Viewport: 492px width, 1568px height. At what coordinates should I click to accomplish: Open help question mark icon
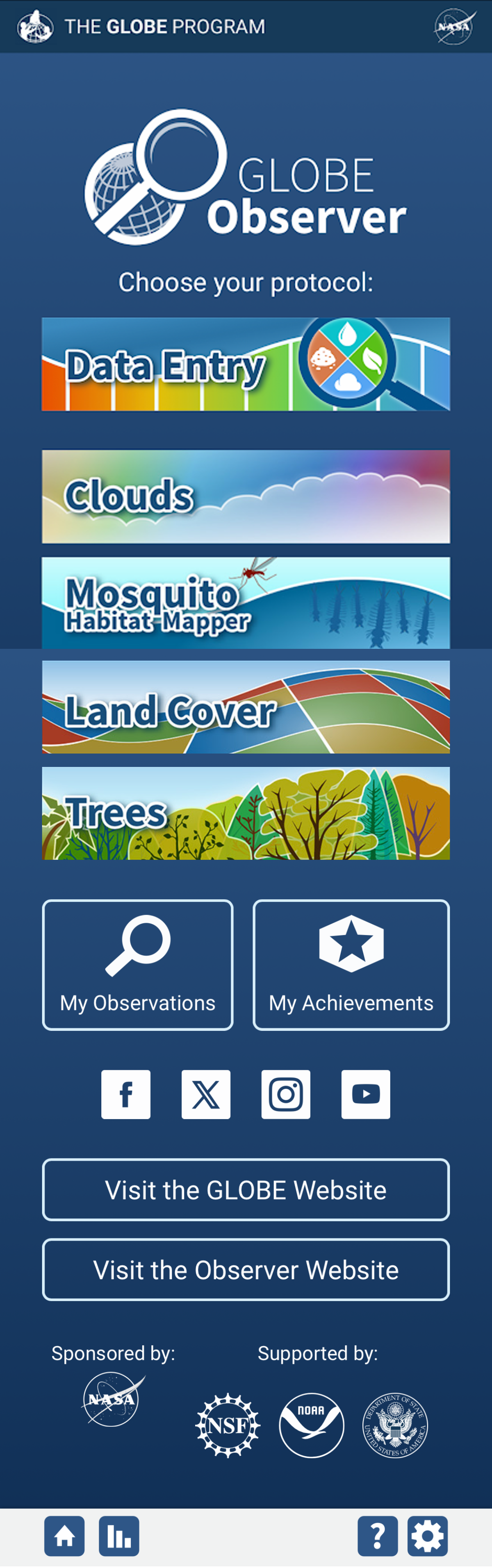coord(378,1536)
